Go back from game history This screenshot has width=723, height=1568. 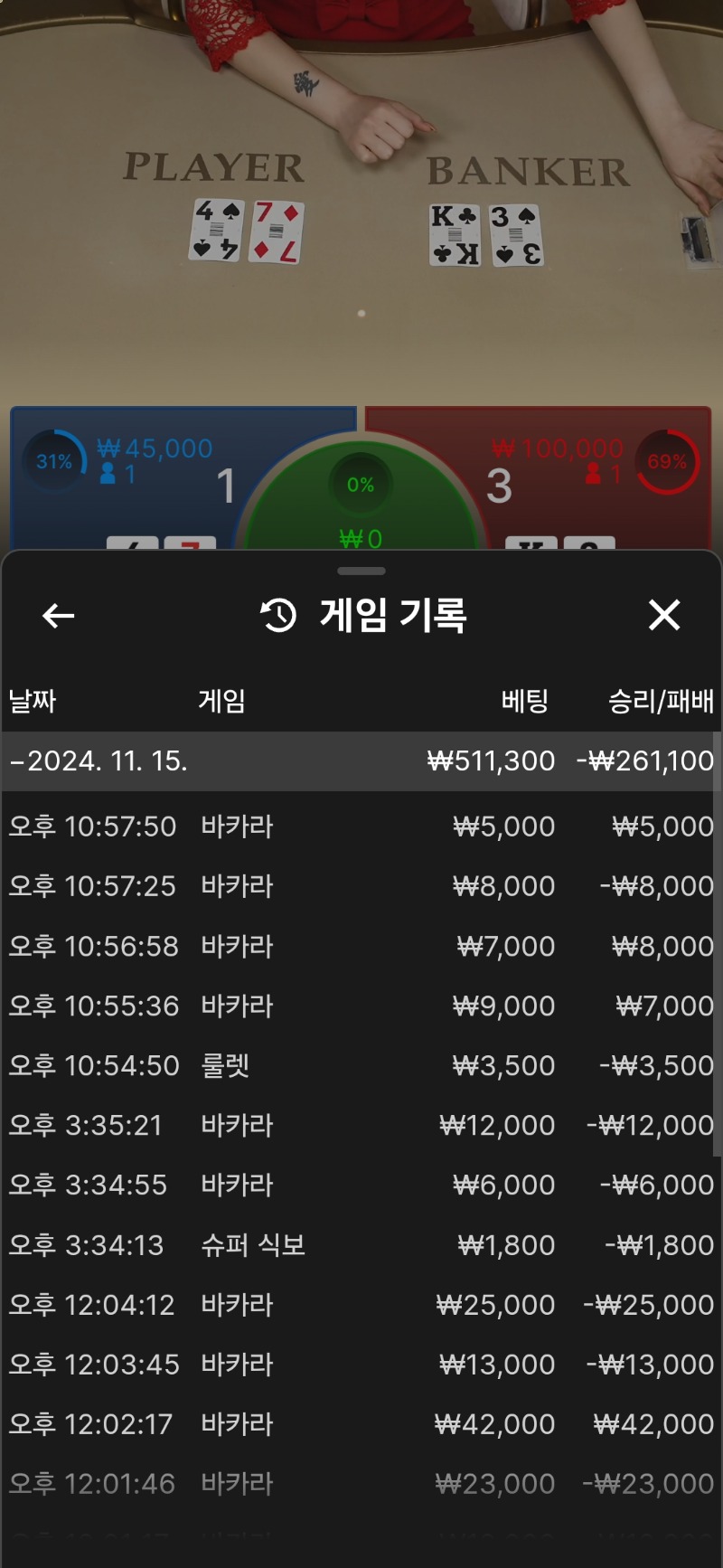click(x=59, y=617)
